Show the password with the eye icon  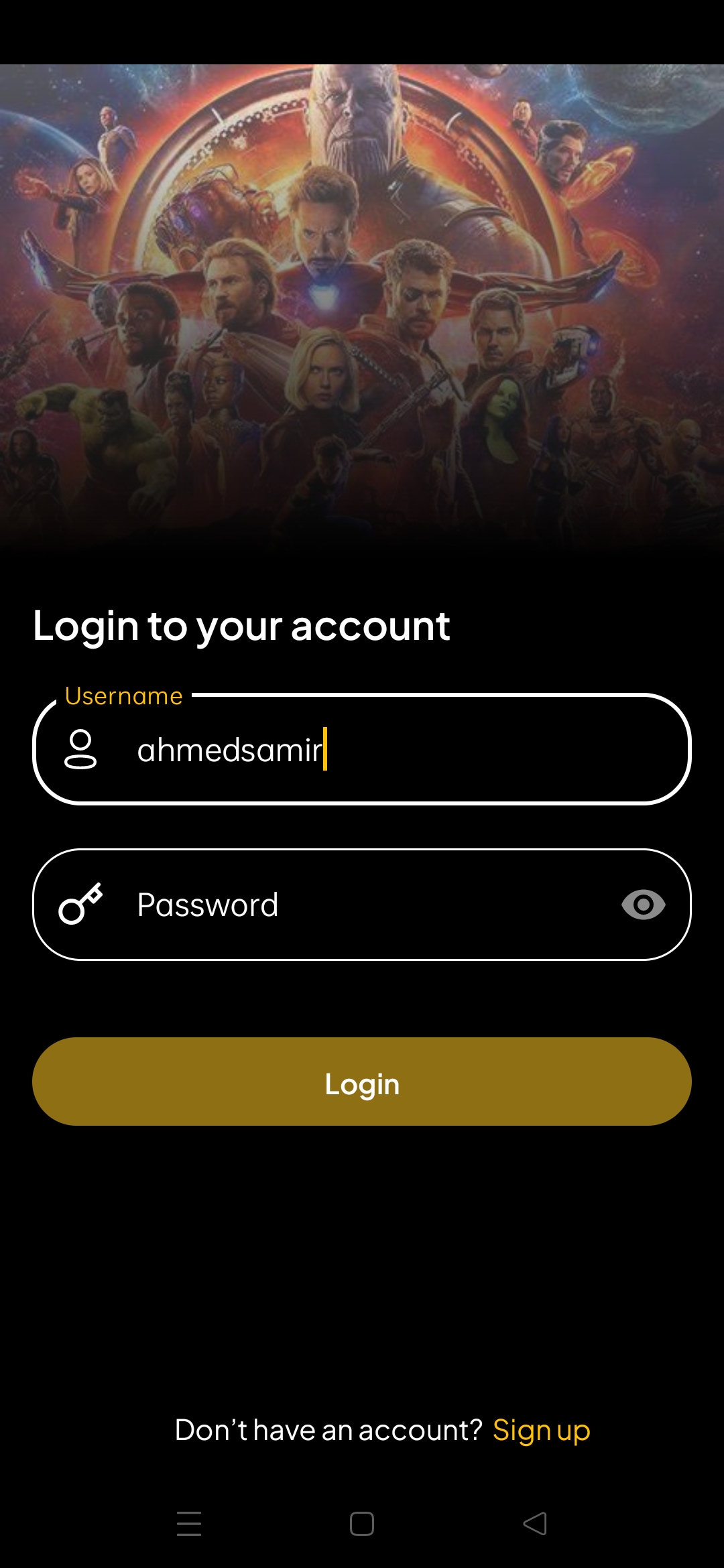(643, 905)
